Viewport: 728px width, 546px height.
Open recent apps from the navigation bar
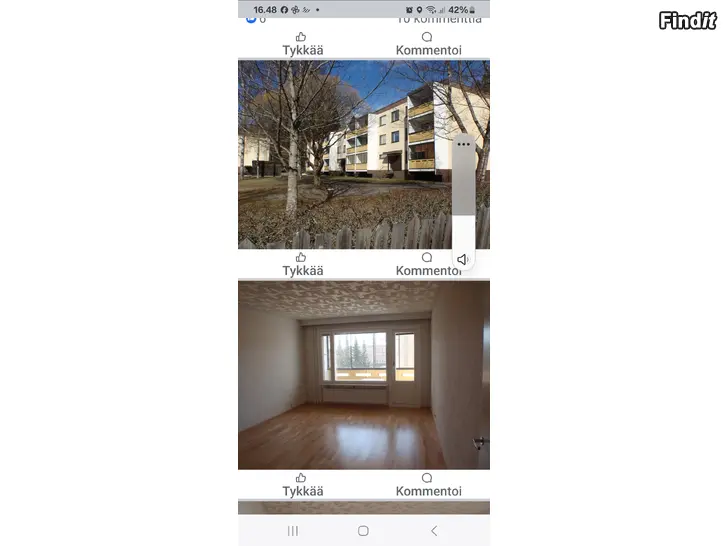point(293,531)
